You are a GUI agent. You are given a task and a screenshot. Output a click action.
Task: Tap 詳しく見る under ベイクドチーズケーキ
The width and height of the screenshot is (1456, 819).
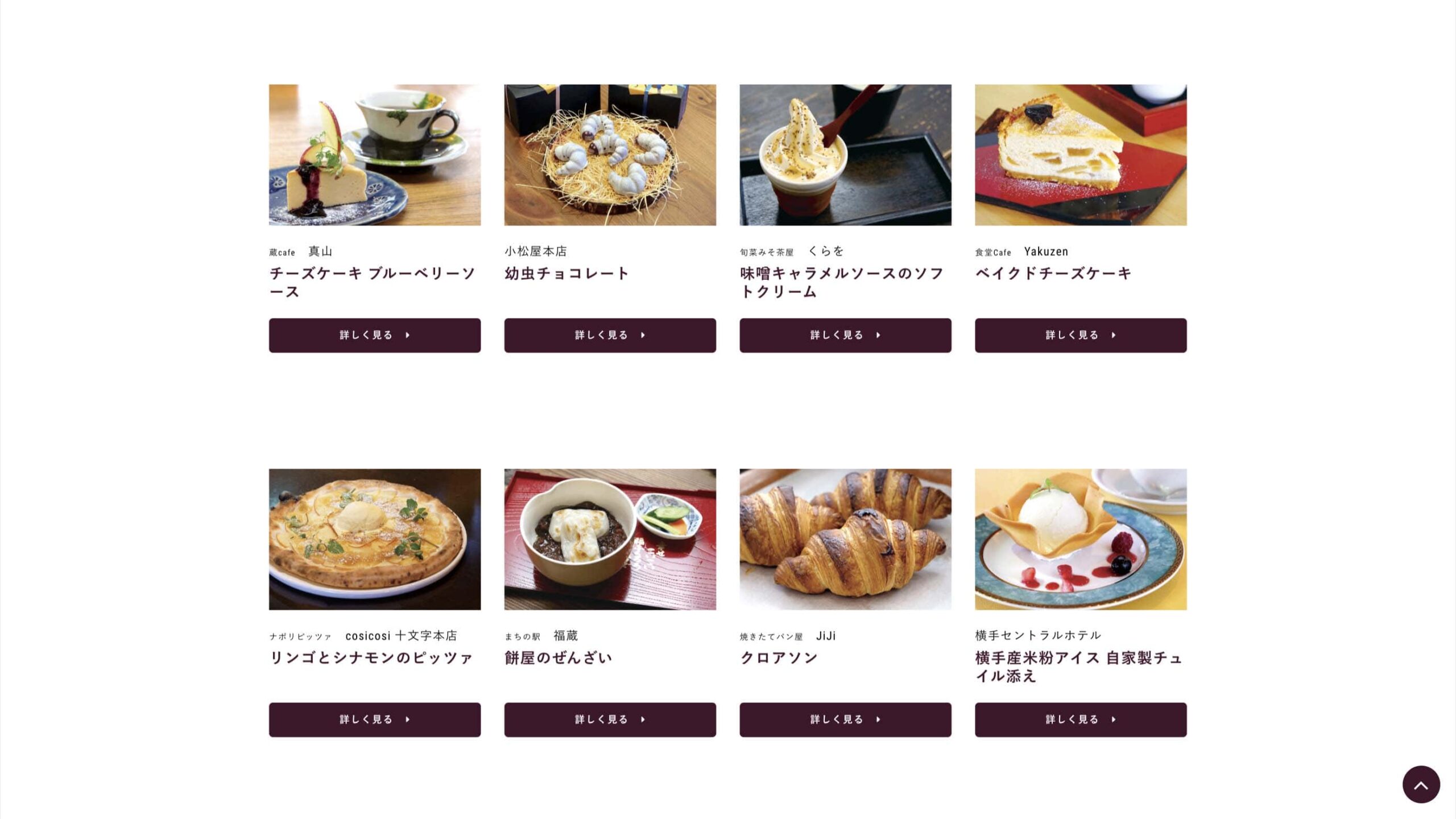(1081, 335)
